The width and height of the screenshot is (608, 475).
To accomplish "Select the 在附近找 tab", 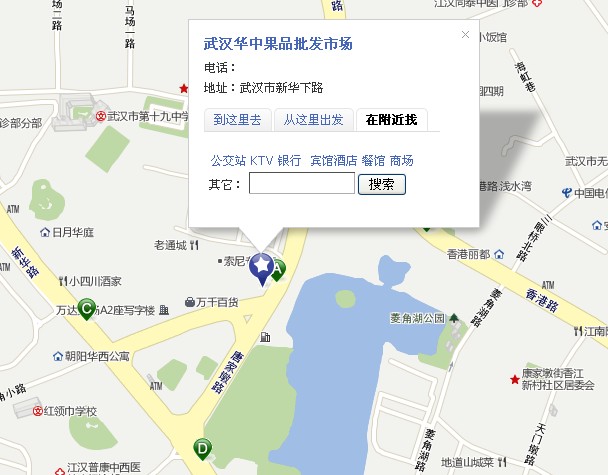I will [x=391, y=120].
